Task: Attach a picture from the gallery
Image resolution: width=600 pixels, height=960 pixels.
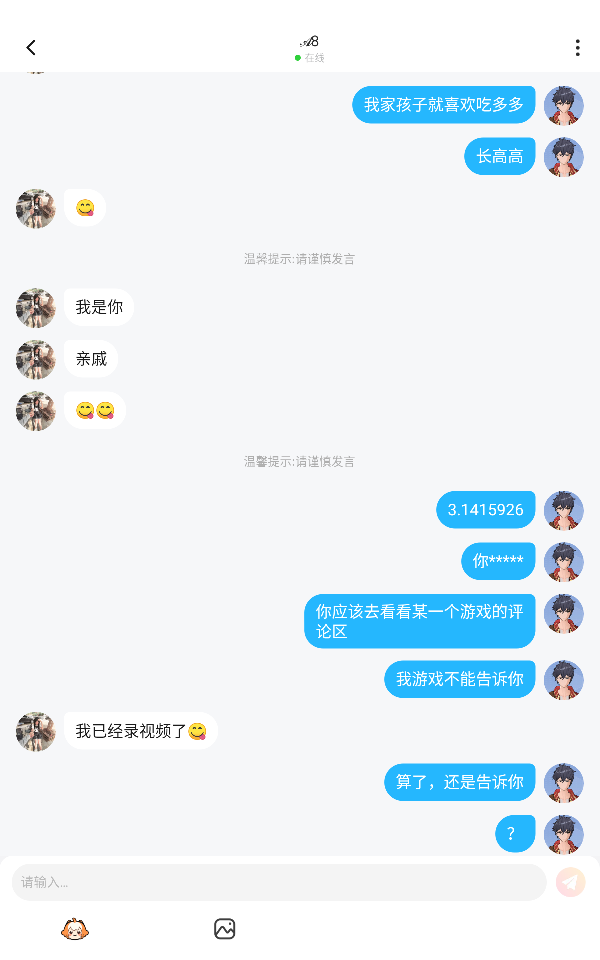Action: click(x=225, y=929)
